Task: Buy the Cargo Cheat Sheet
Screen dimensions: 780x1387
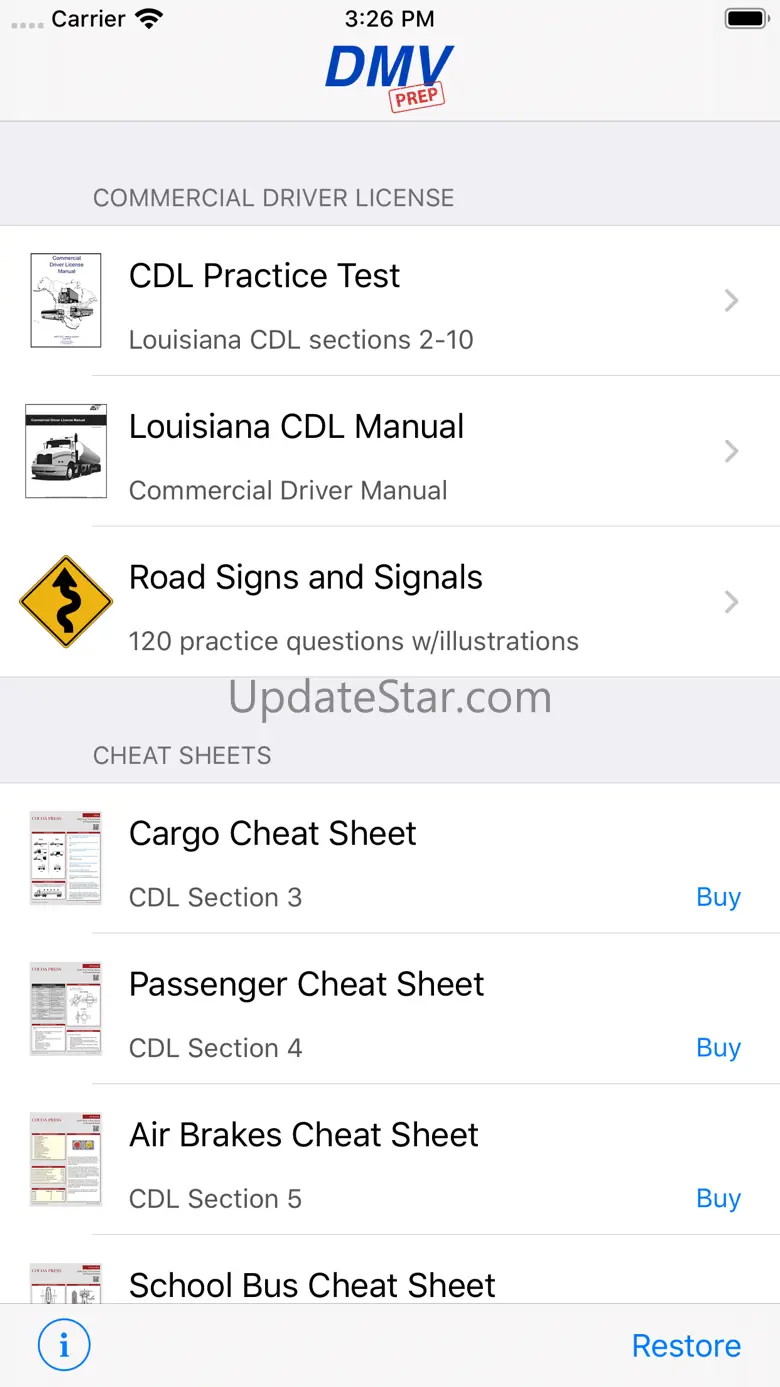Action: (x=718, y=897)
